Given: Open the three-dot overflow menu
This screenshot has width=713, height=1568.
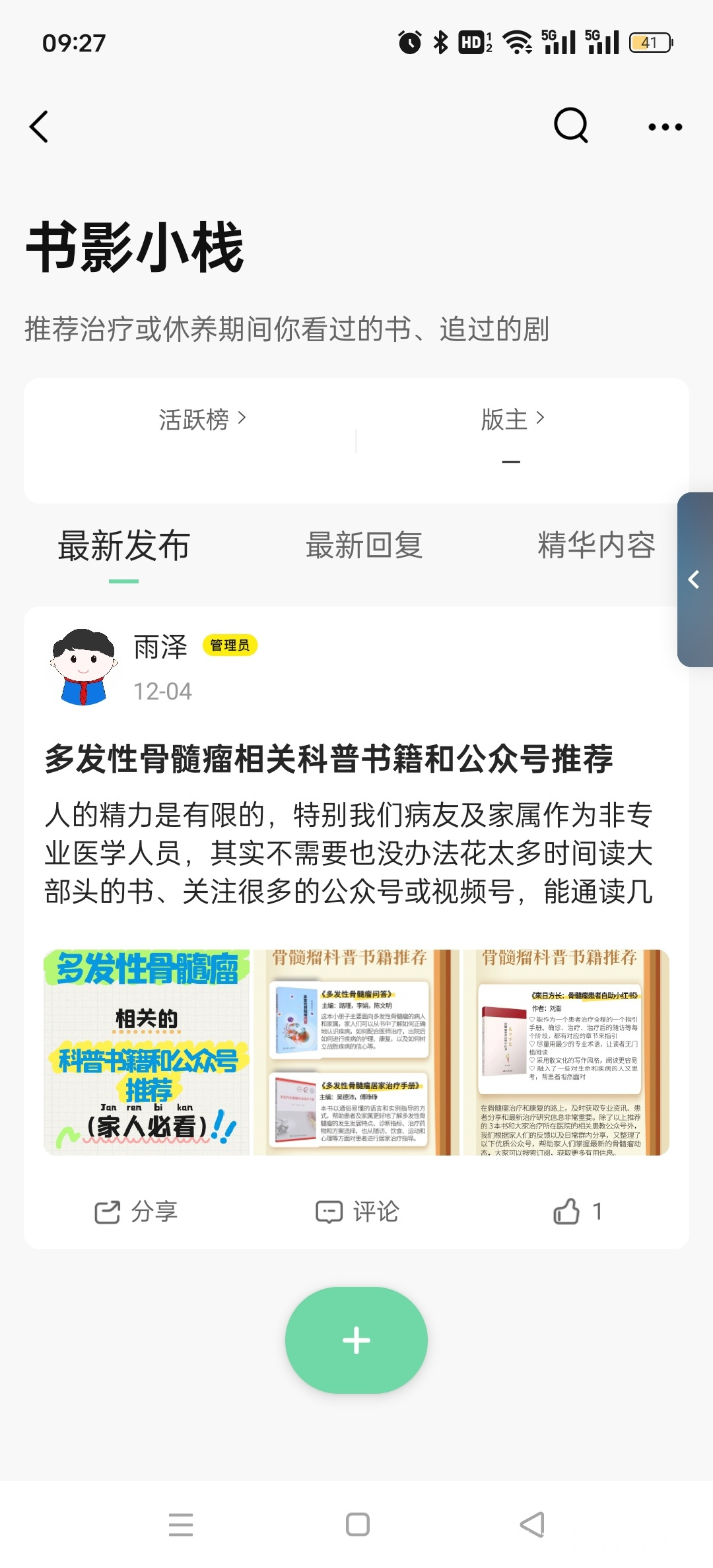Looking at the screenshot, I should point(665,127).
